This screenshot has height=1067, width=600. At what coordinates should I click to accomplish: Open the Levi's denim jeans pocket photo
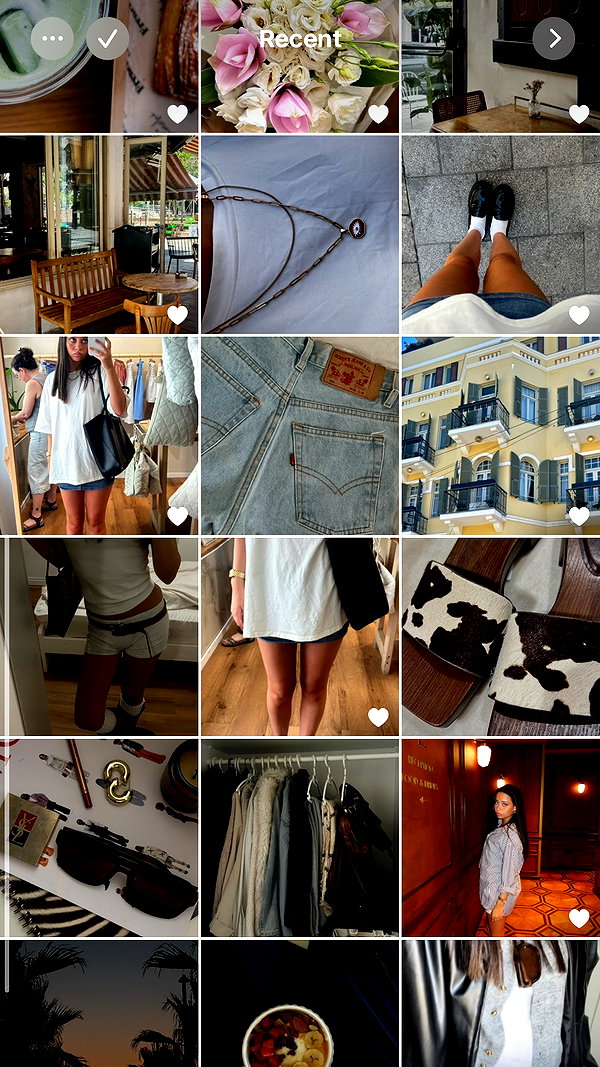pyautogui.click(x=300, y=436)
